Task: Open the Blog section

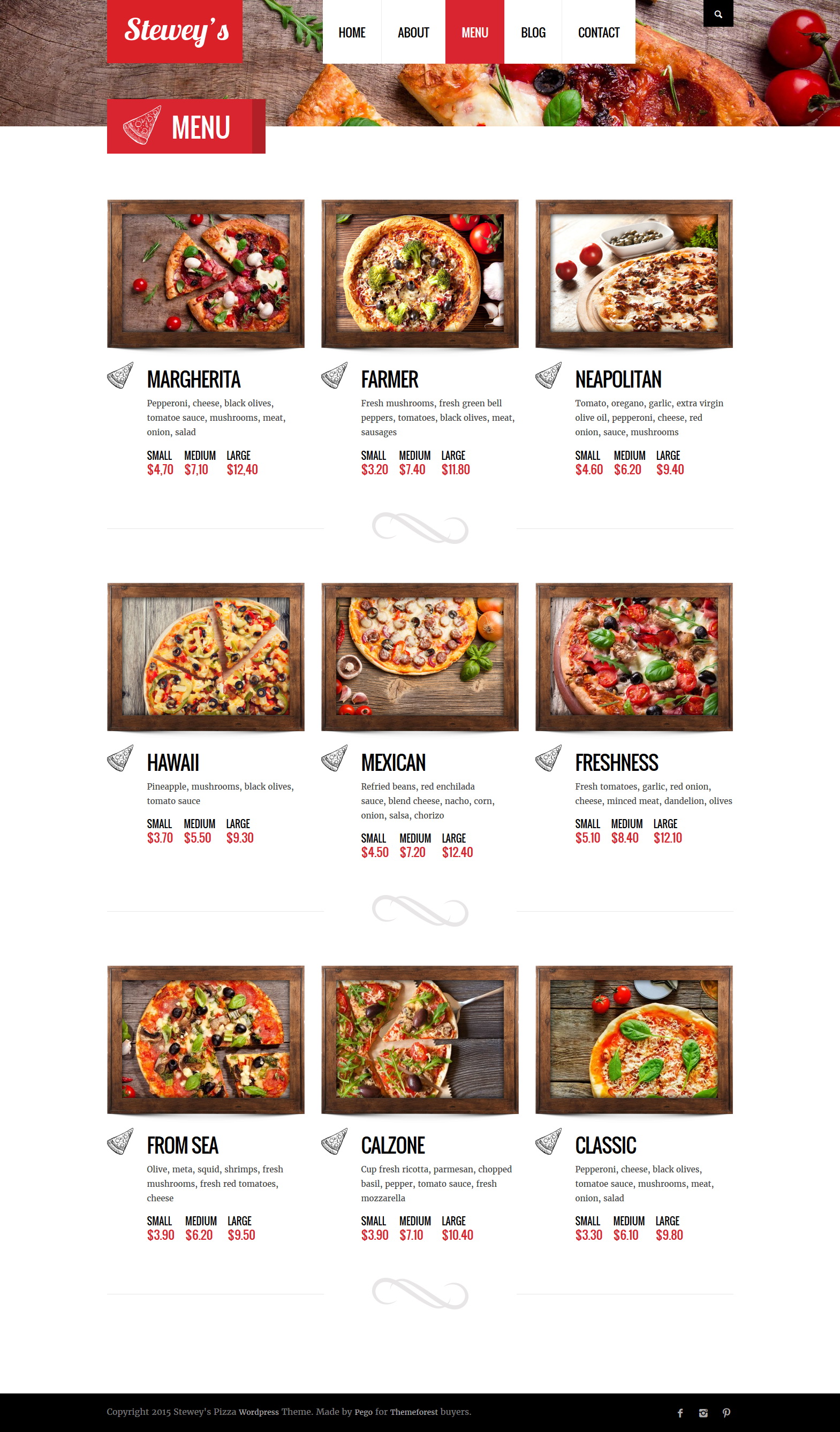Action: point(533,33)
